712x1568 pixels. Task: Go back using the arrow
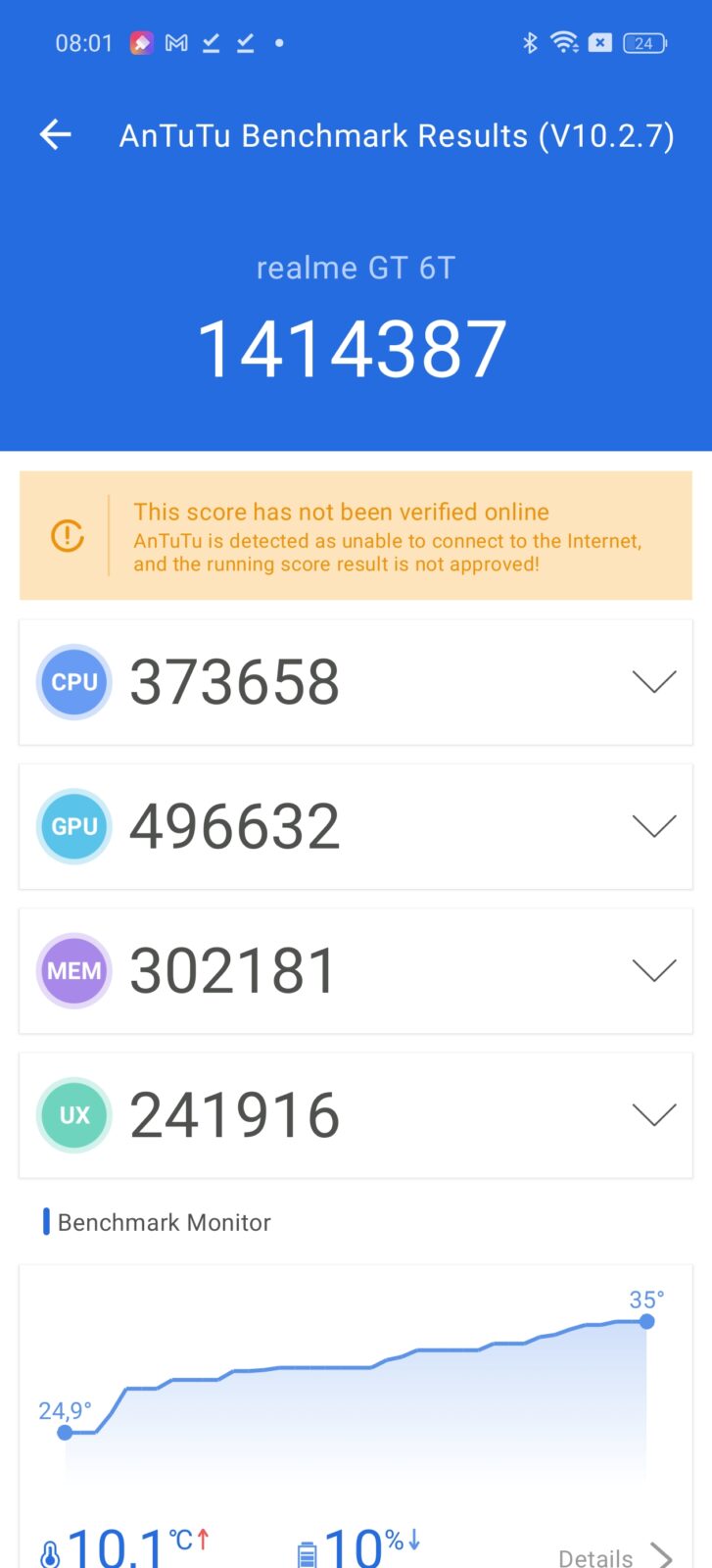pos(56,135)
